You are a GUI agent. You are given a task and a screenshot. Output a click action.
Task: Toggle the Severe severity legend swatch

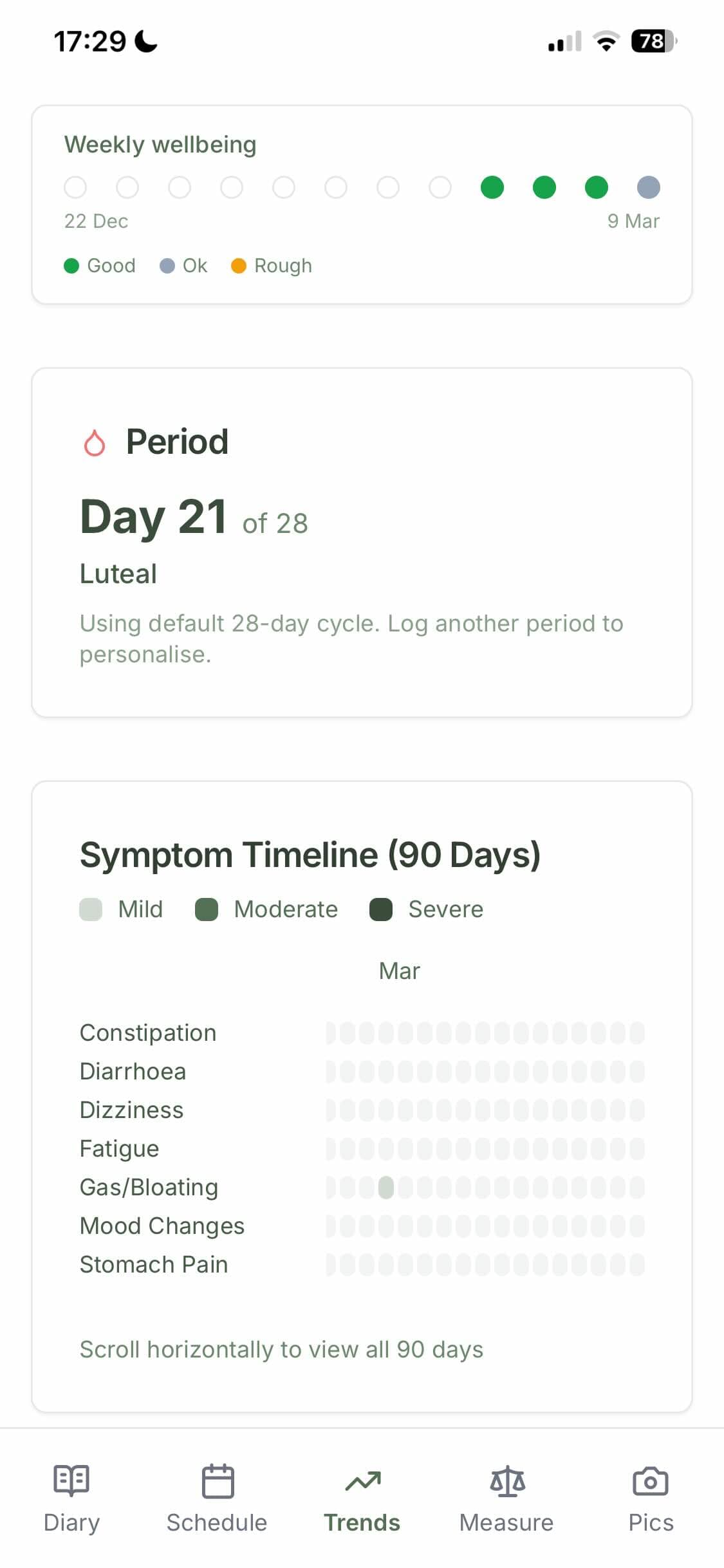coord(380,909)
